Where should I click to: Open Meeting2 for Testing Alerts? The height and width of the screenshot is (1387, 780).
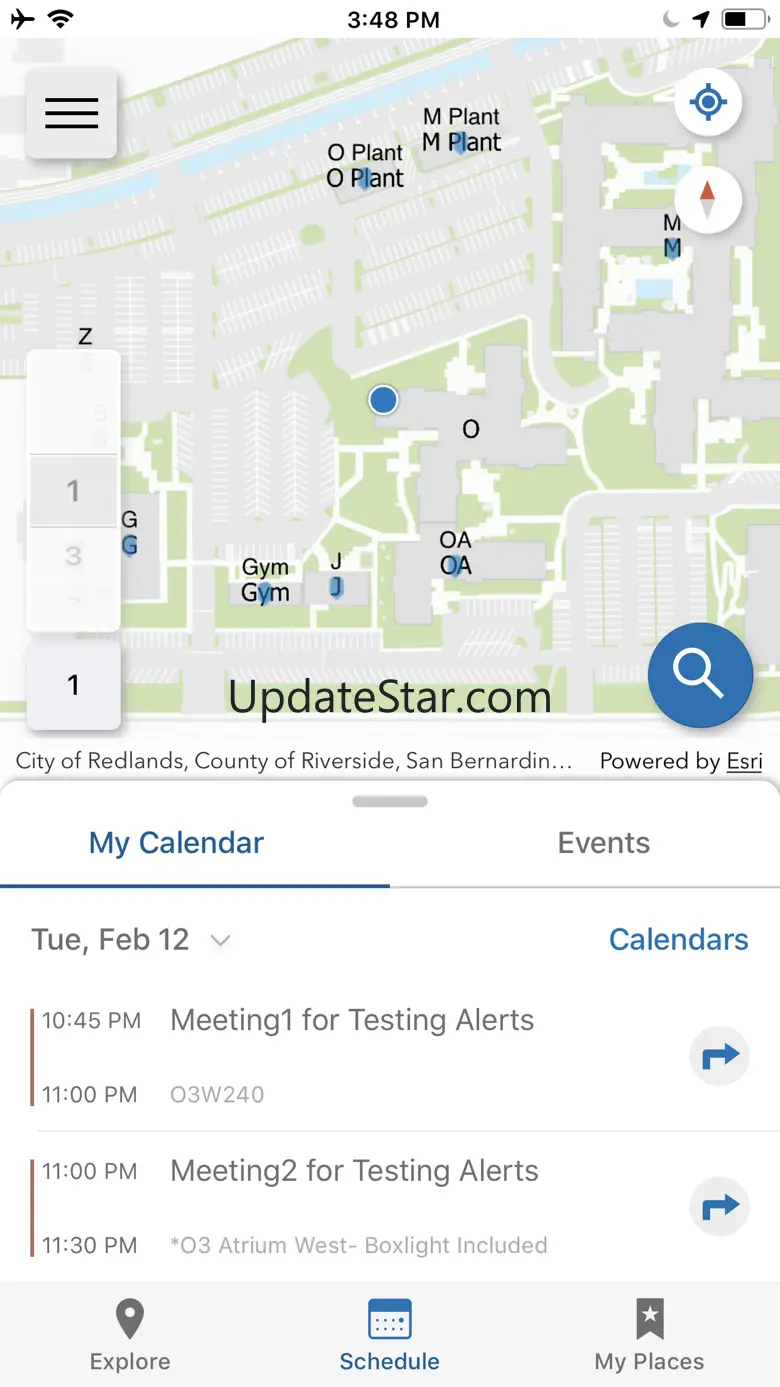coord(354,1171)
